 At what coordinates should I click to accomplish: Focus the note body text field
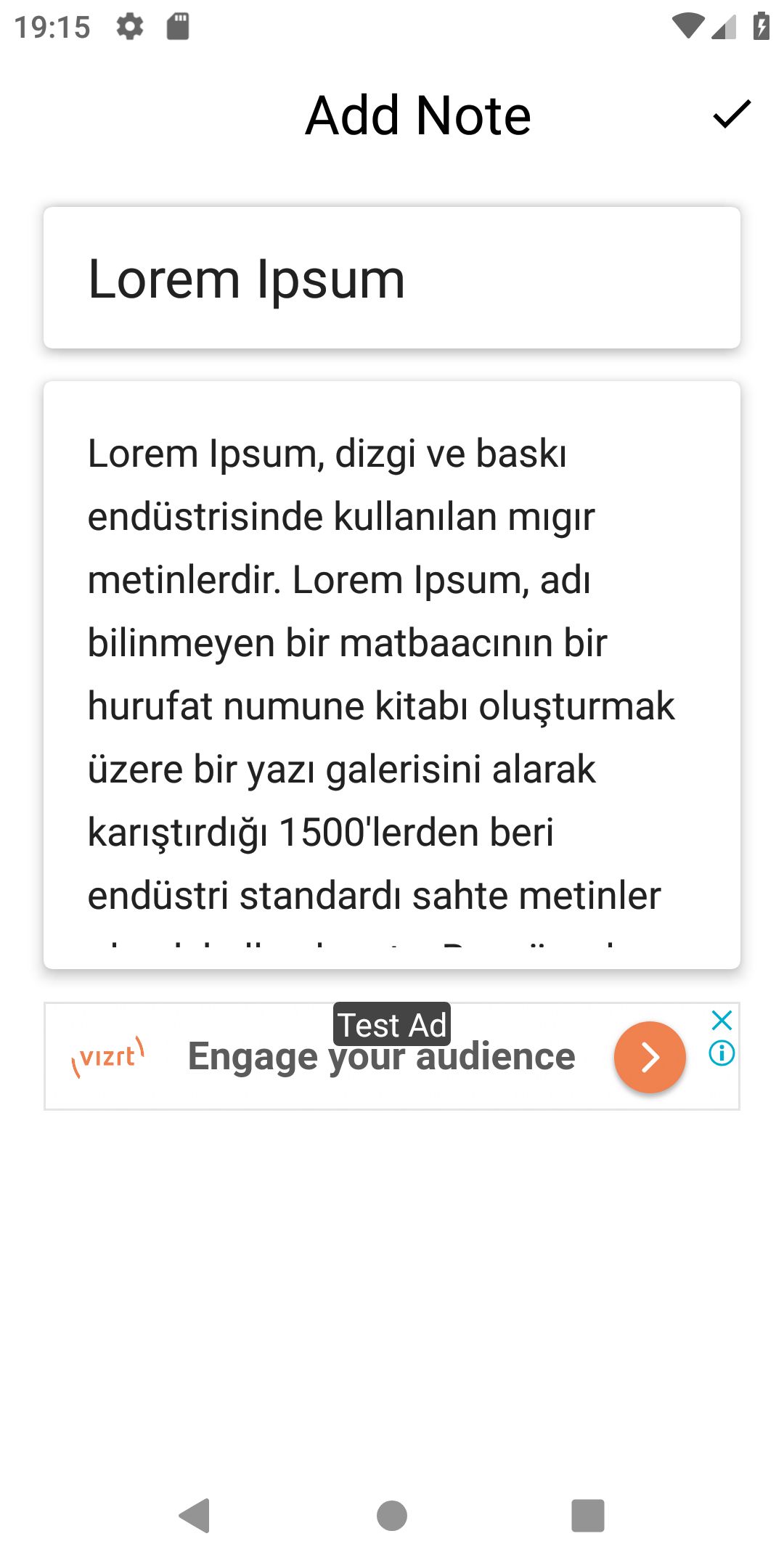[392, 674]
